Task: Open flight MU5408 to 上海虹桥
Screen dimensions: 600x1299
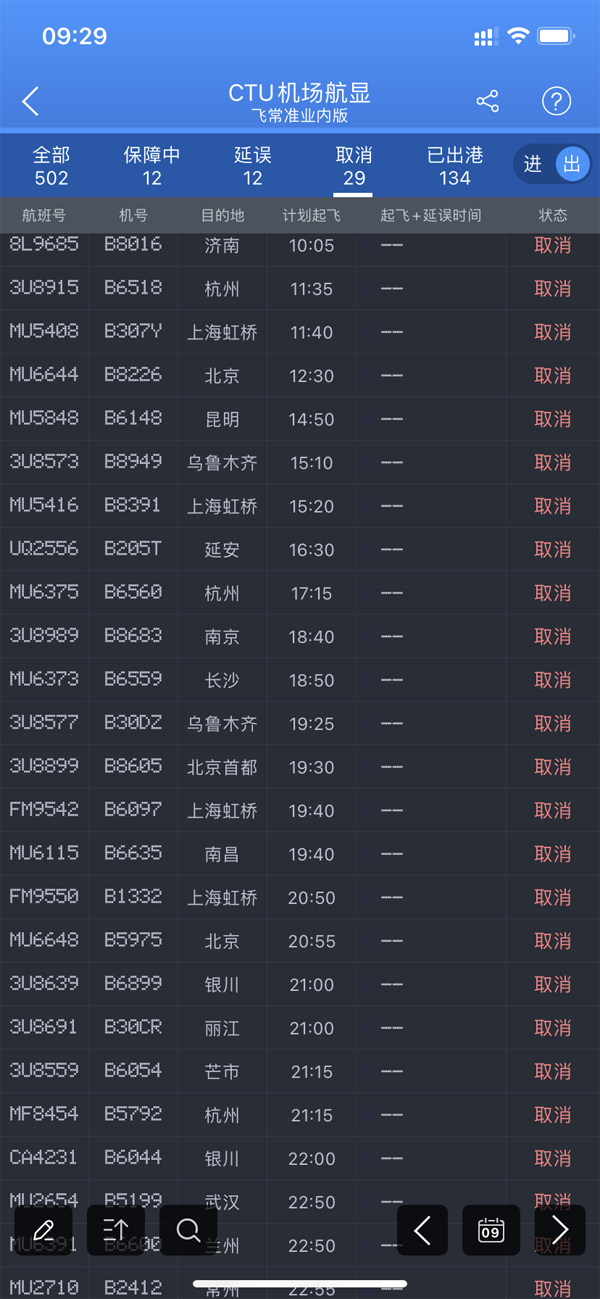Action: [300, 332]
